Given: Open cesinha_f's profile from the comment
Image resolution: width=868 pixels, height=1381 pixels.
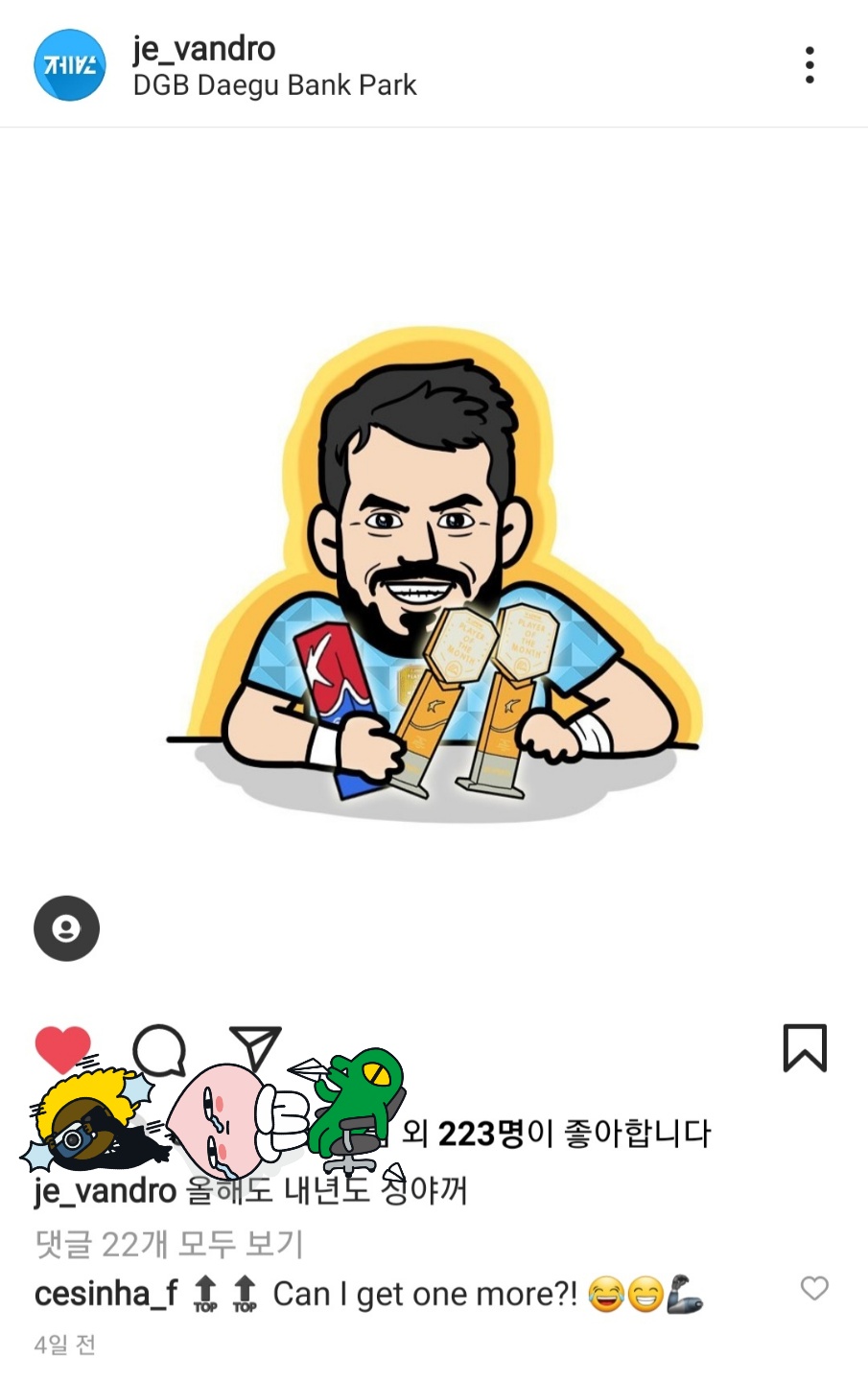Looking at the screenshot, I should click(106, 1294).
